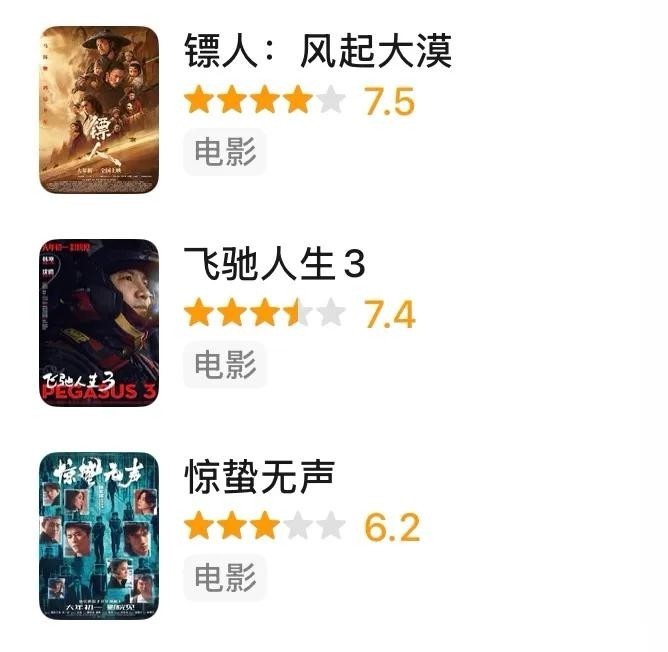This screenshot has height=652, width=668.
Task: View details for 飞驰人生3
Action: [275, 264]
